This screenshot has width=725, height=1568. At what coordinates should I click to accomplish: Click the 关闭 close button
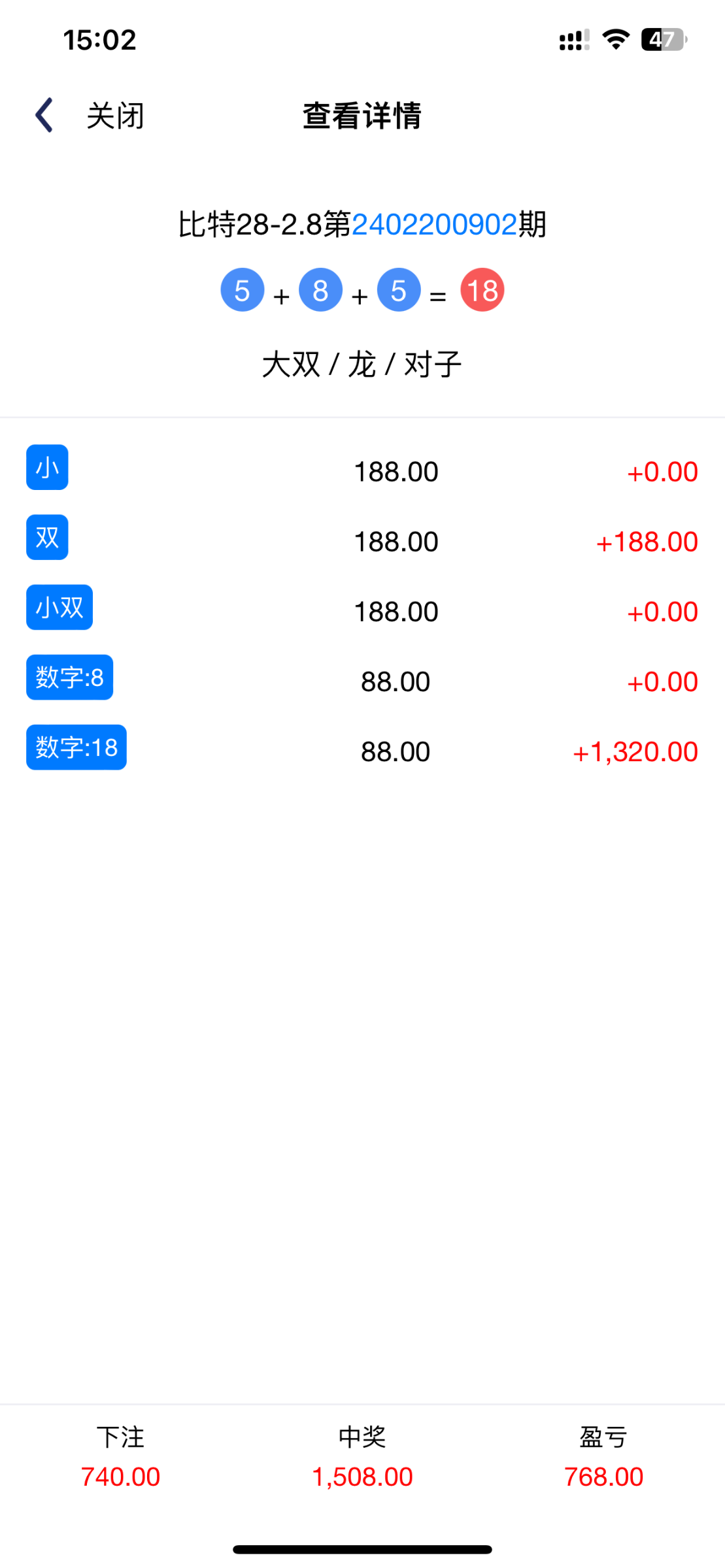click(x=116, y=114)
